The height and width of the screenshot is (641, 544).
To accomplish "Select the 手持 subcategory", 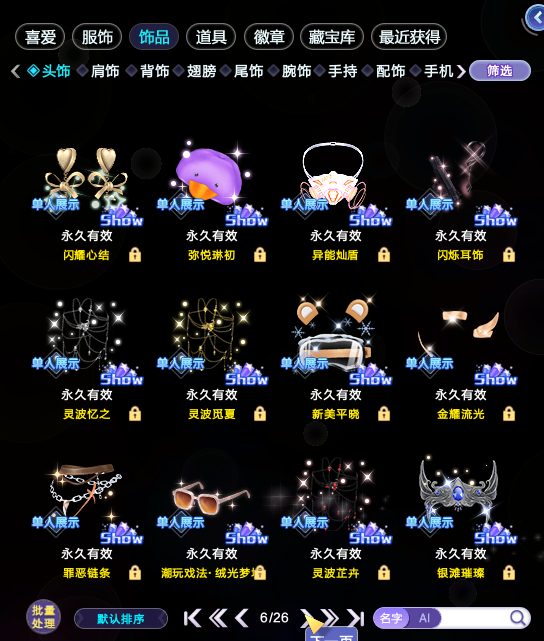I will point(343,71).
